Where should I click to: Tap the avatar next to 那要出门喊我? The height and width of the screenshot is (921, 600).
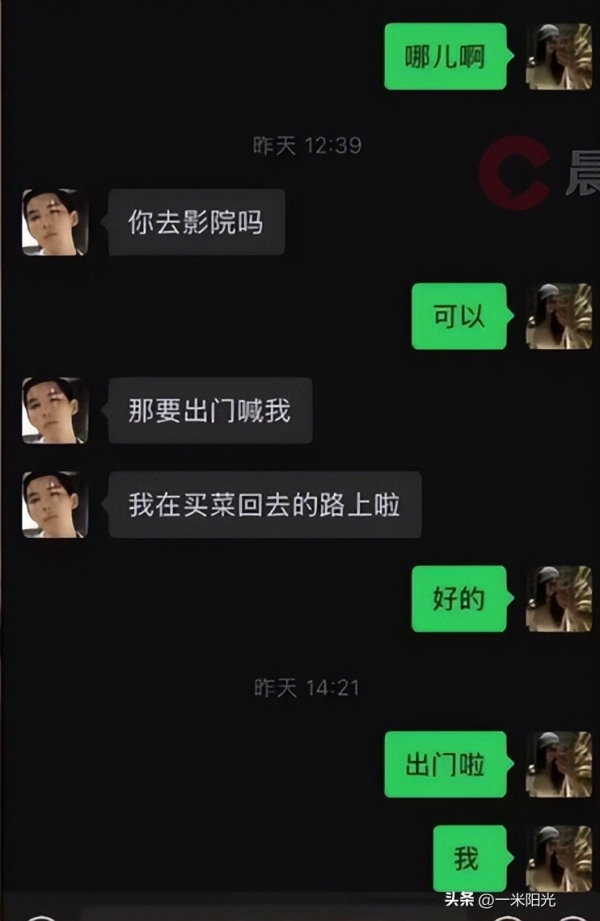(55, 410)
